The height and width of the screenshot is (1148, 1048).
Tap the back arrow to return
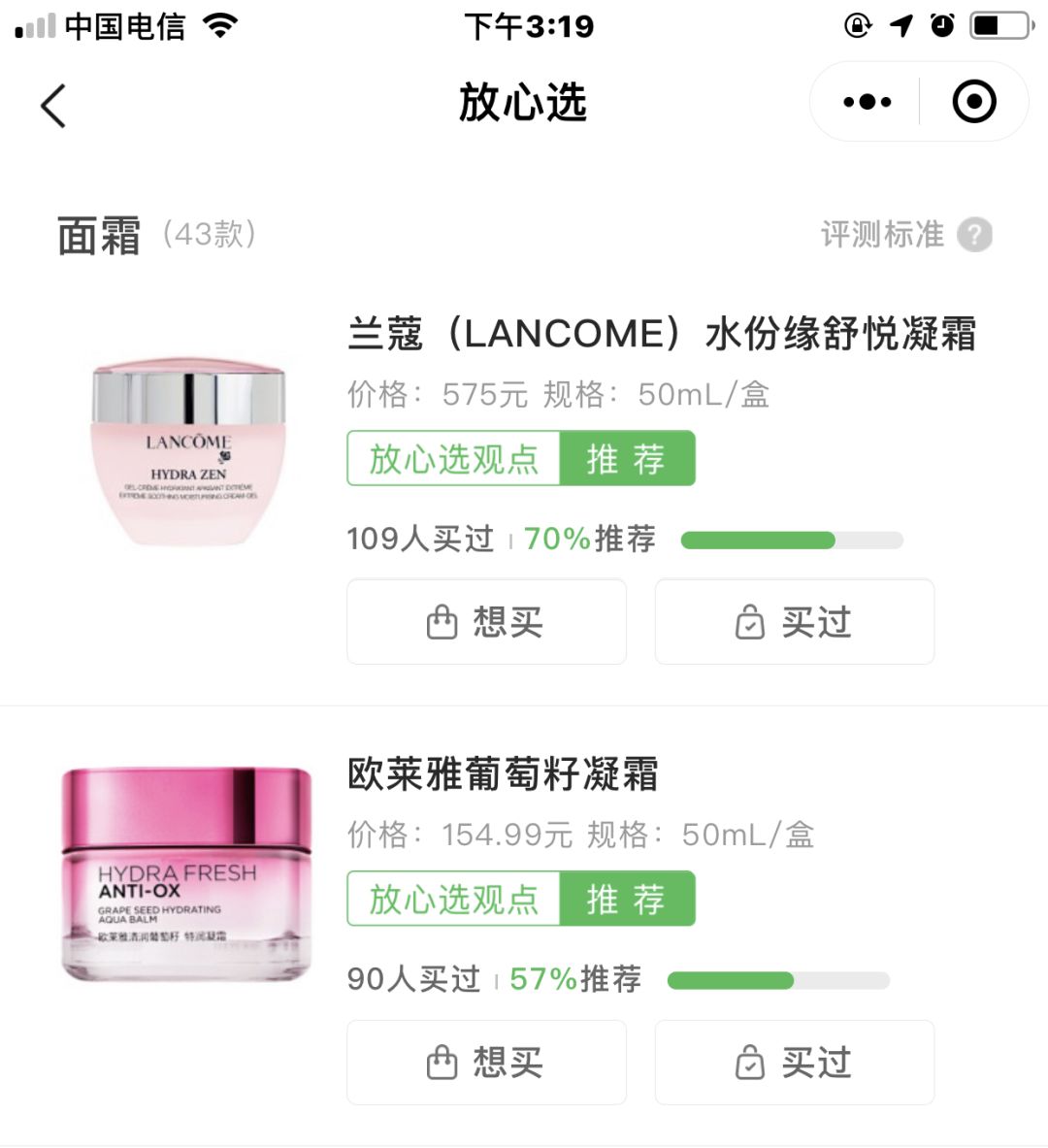(x=53, y=105)
